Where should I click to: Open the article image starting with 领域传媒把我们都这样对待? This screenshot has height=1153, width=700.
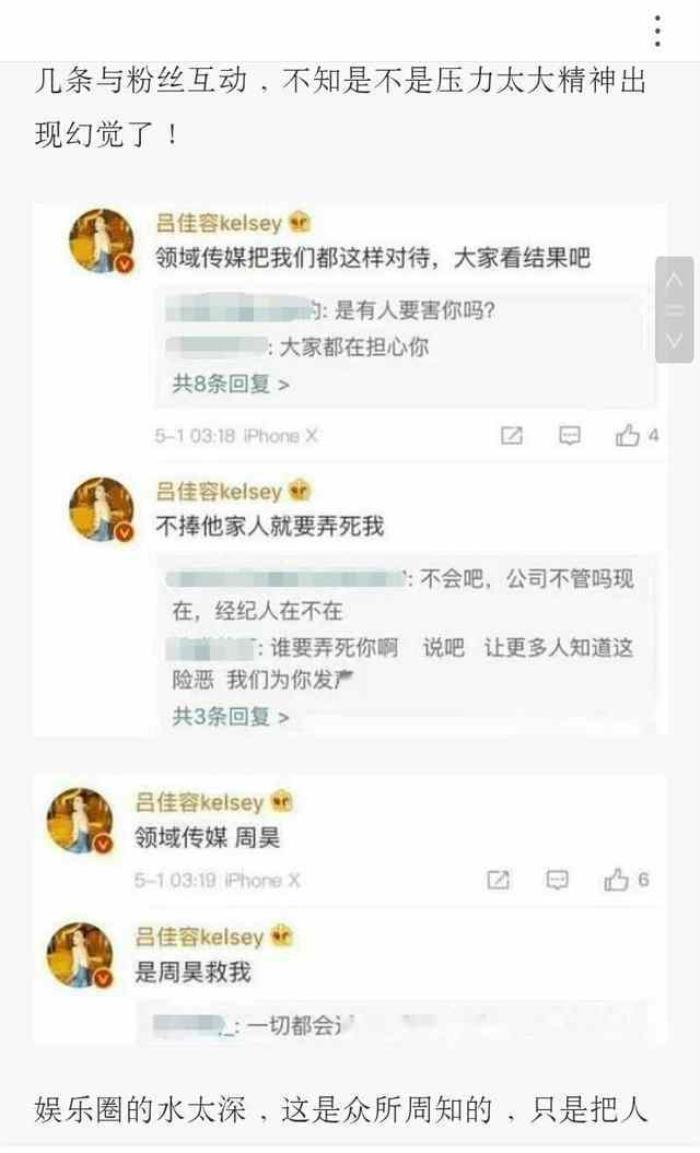click(x=350, y=470)
